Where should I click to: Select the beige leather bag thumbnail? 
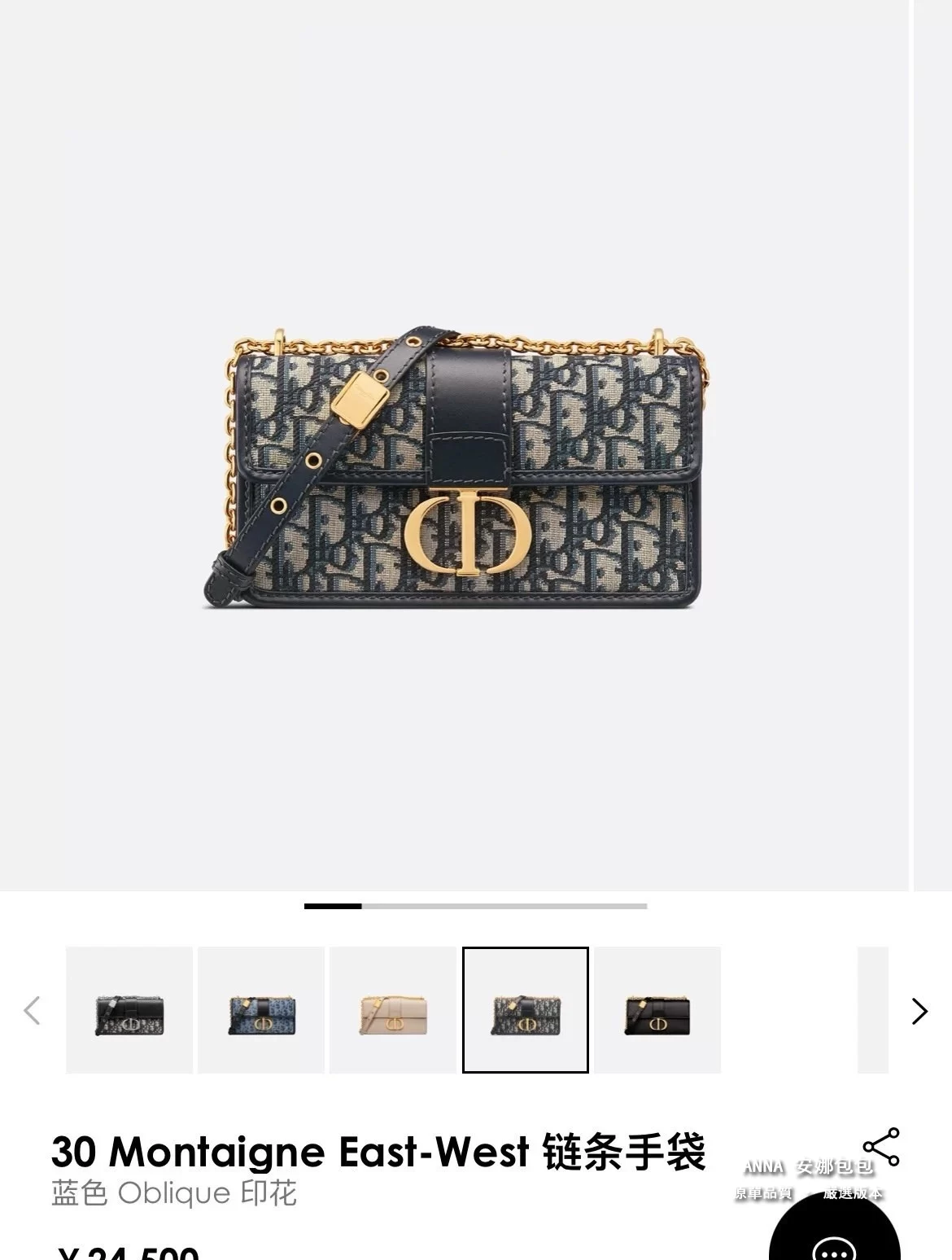pos(393,1010)
